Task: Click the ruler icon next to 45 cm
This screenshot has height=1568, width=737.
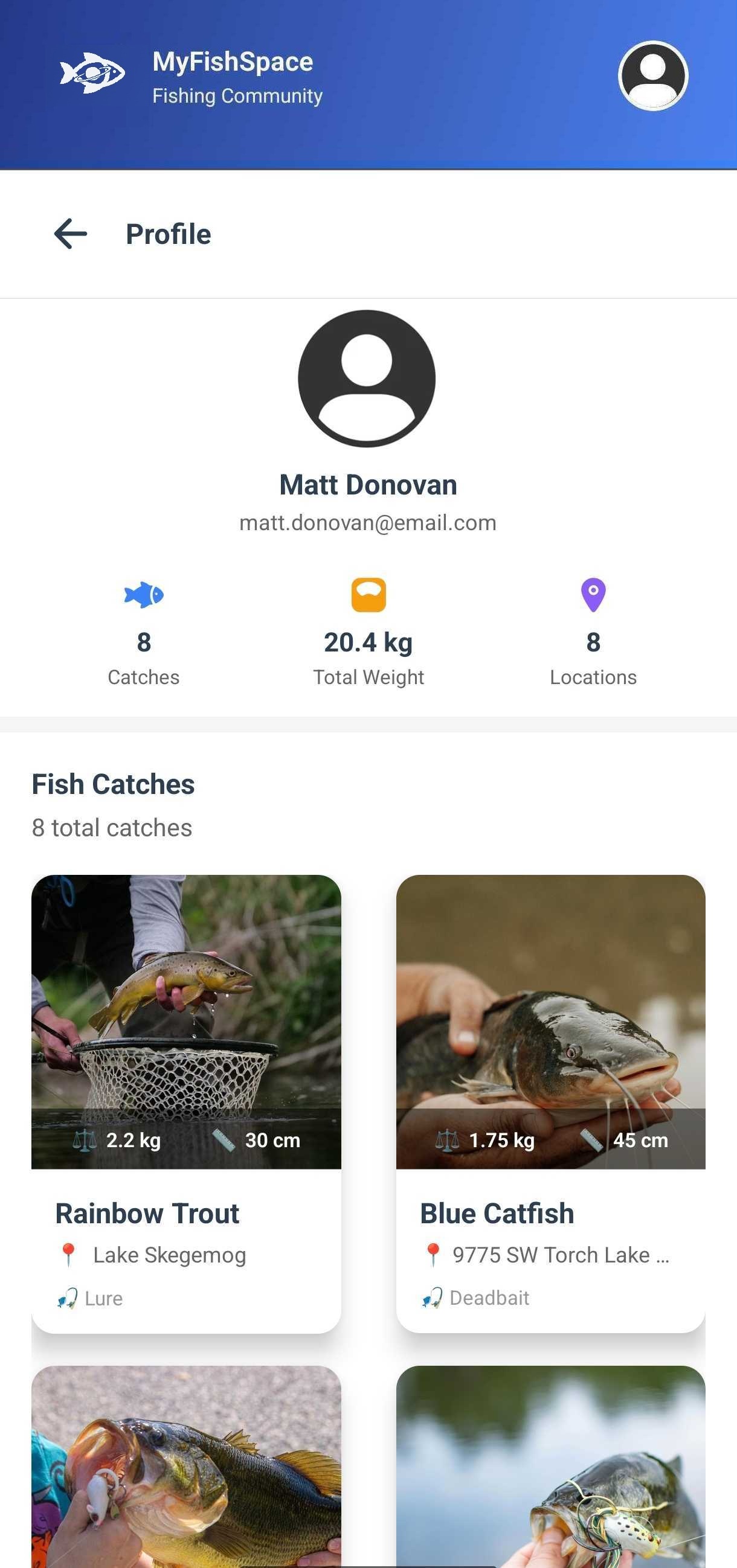Action: click(593, 1141)
